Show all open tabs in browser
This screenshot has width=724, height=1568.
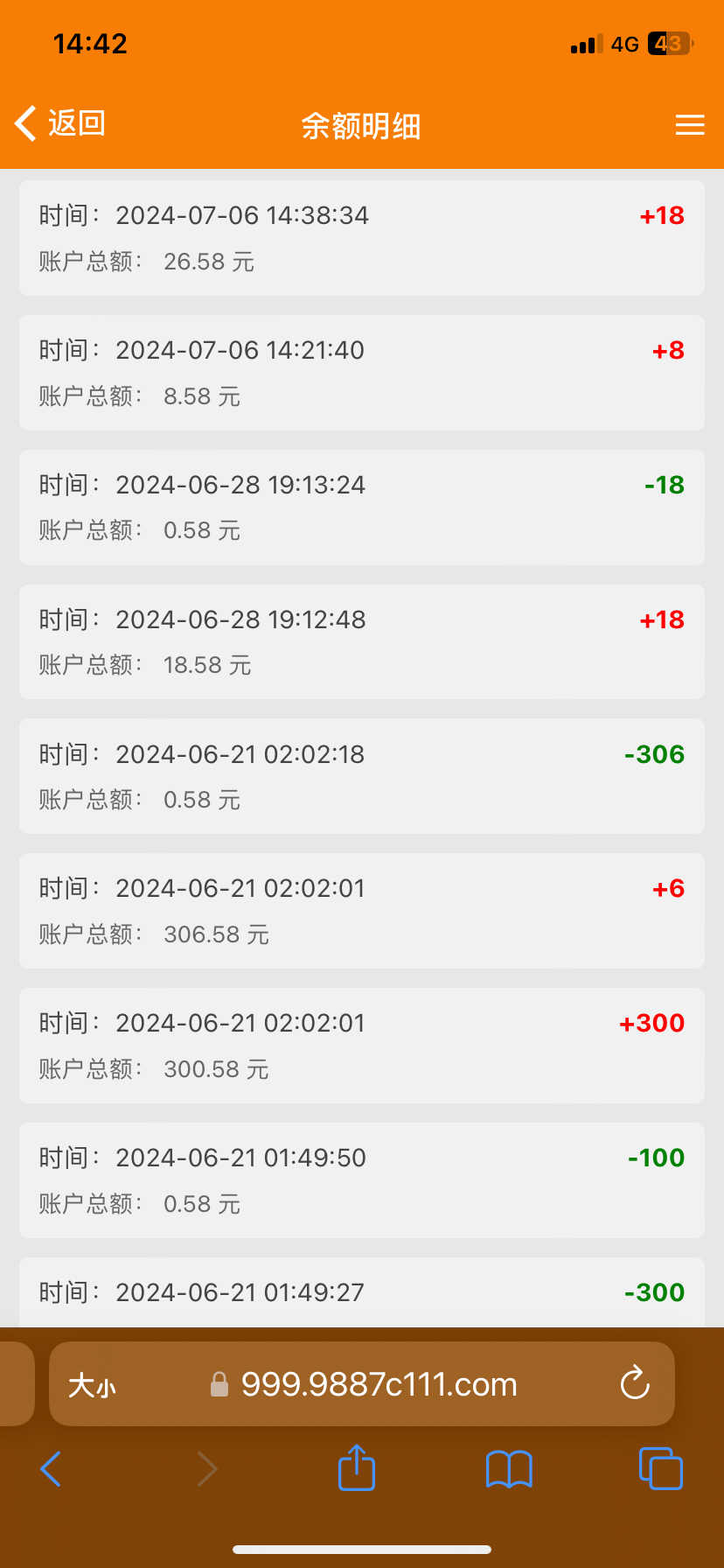pyautogui.click(x=661, y=1468)
